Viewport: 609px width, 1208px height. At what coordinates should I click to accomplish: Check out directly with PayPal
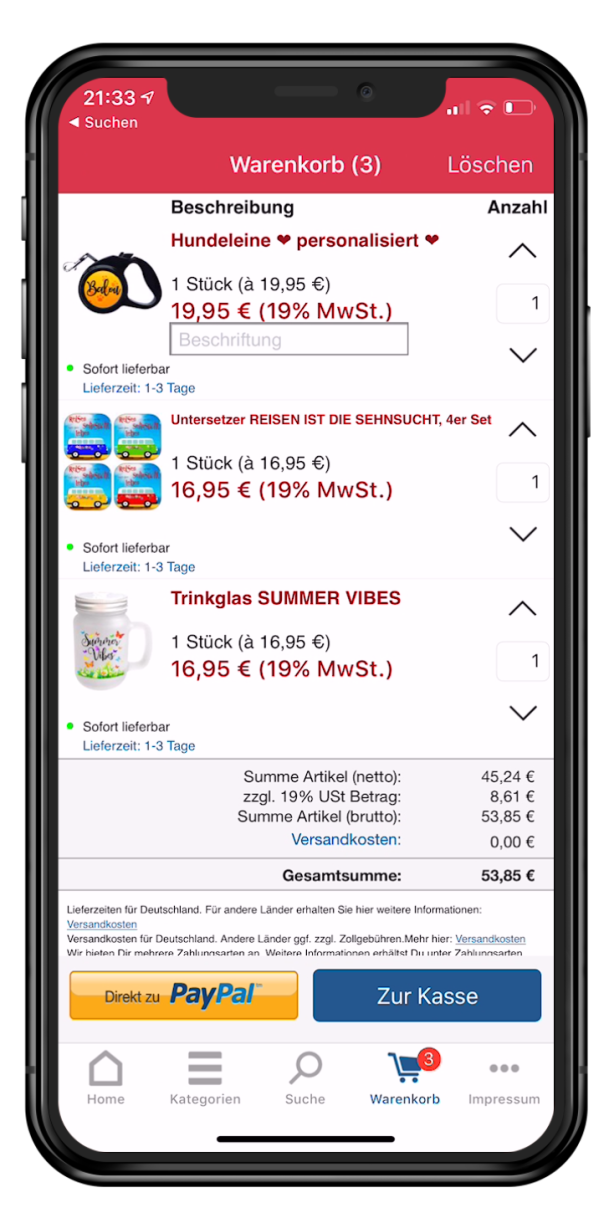coord(184,995)
